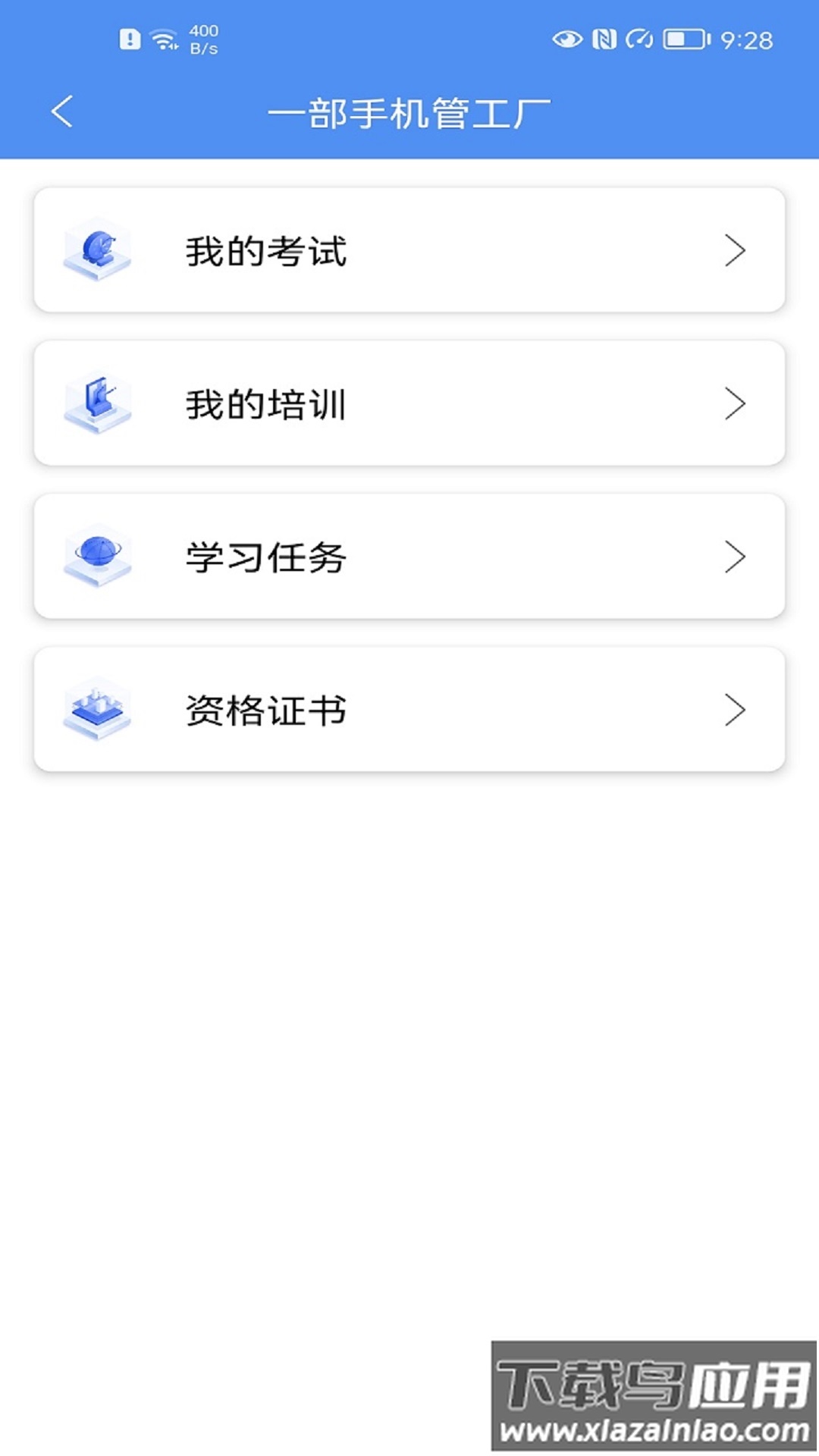Click the back arrow in the header
Screen dimensions: 819x1456
click(63, 110)
